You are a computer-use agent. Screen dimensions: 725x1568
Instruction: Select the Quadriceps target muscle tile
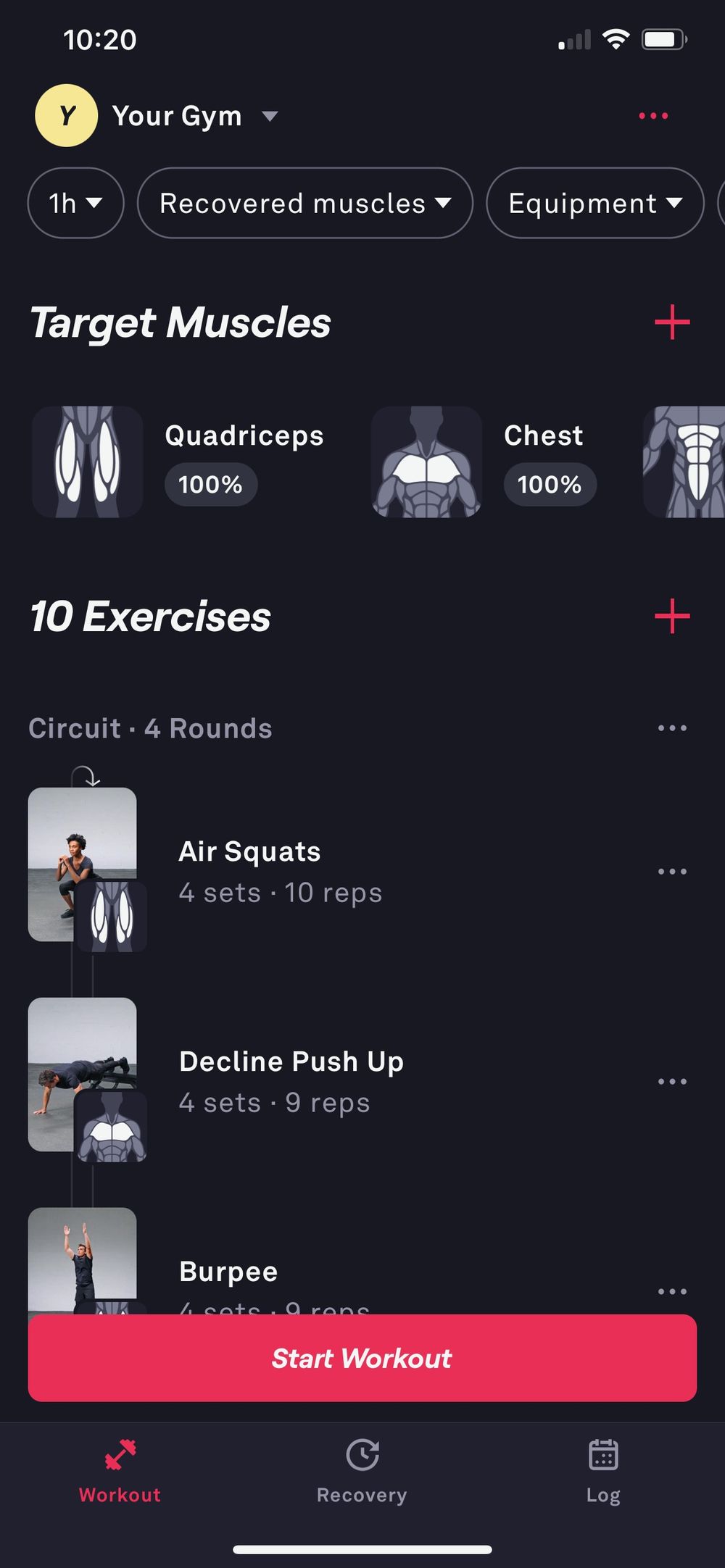pos(86,462)
